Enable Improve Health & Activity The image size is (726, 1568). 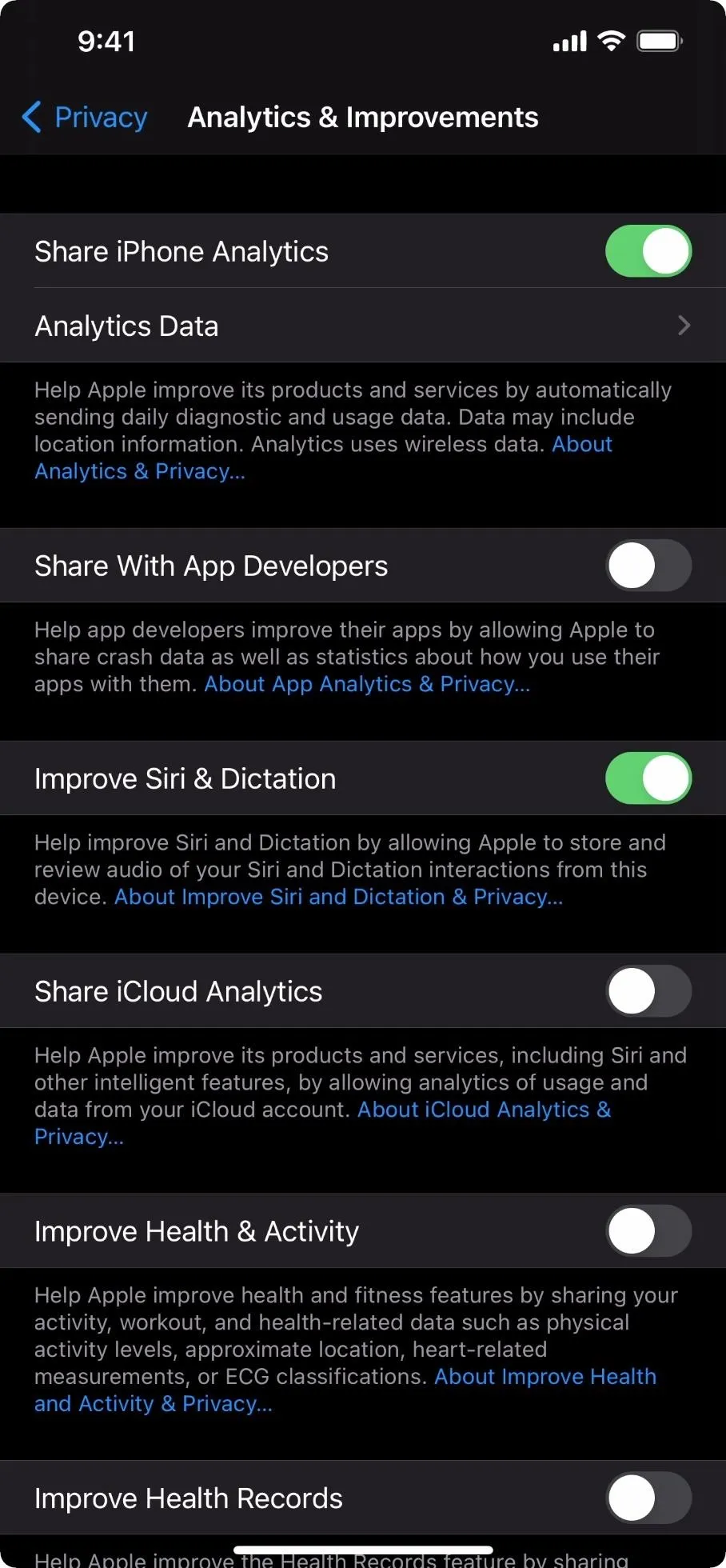tap(648, 1231)
